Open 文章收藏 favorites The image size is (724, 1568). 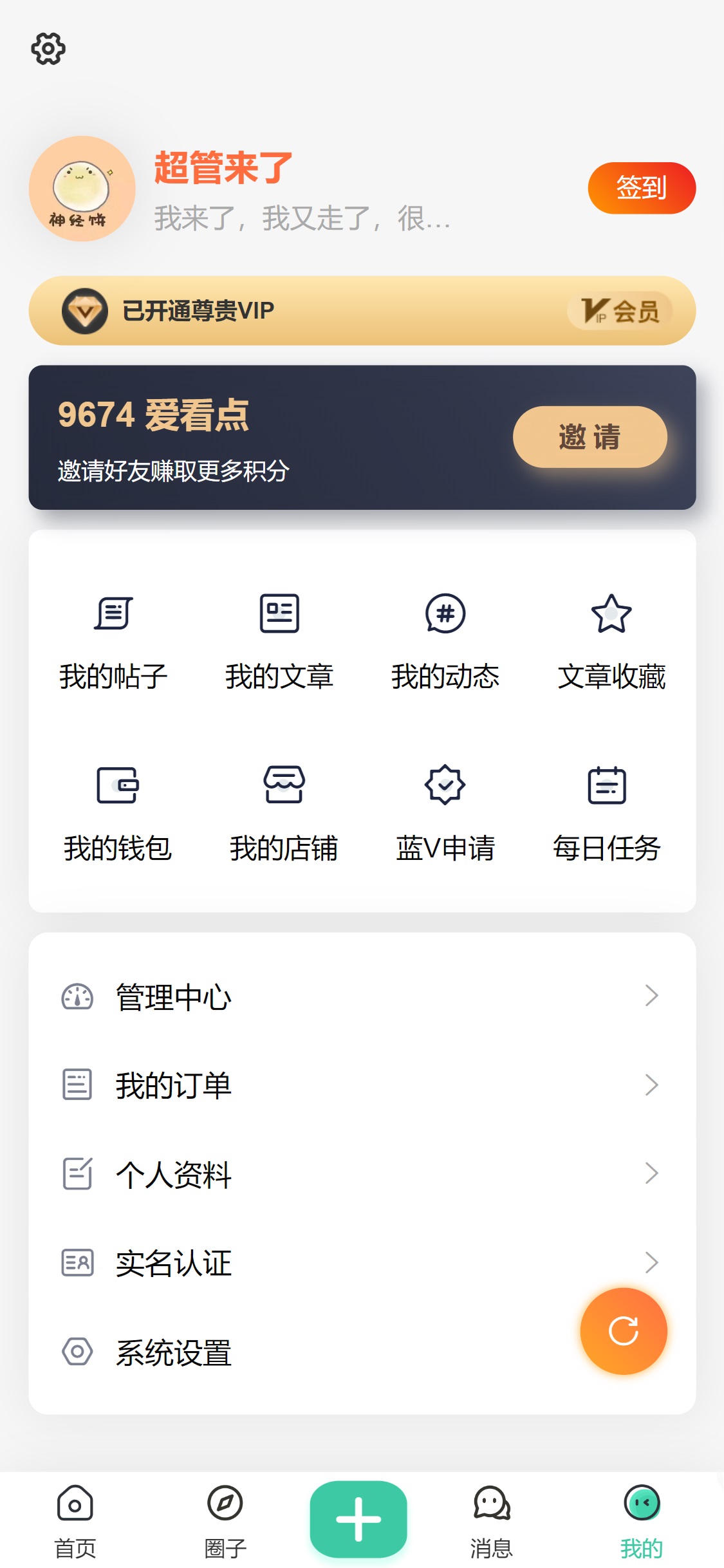(x=611, y=640)
